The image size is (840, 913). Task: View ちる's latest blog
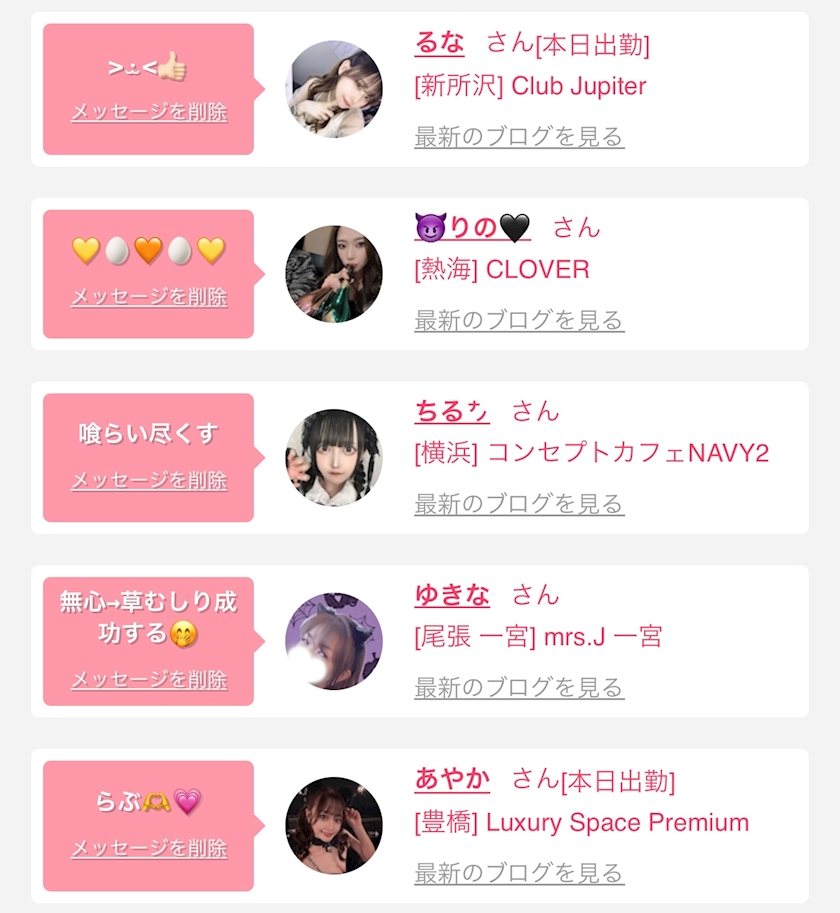click(519, 504)
